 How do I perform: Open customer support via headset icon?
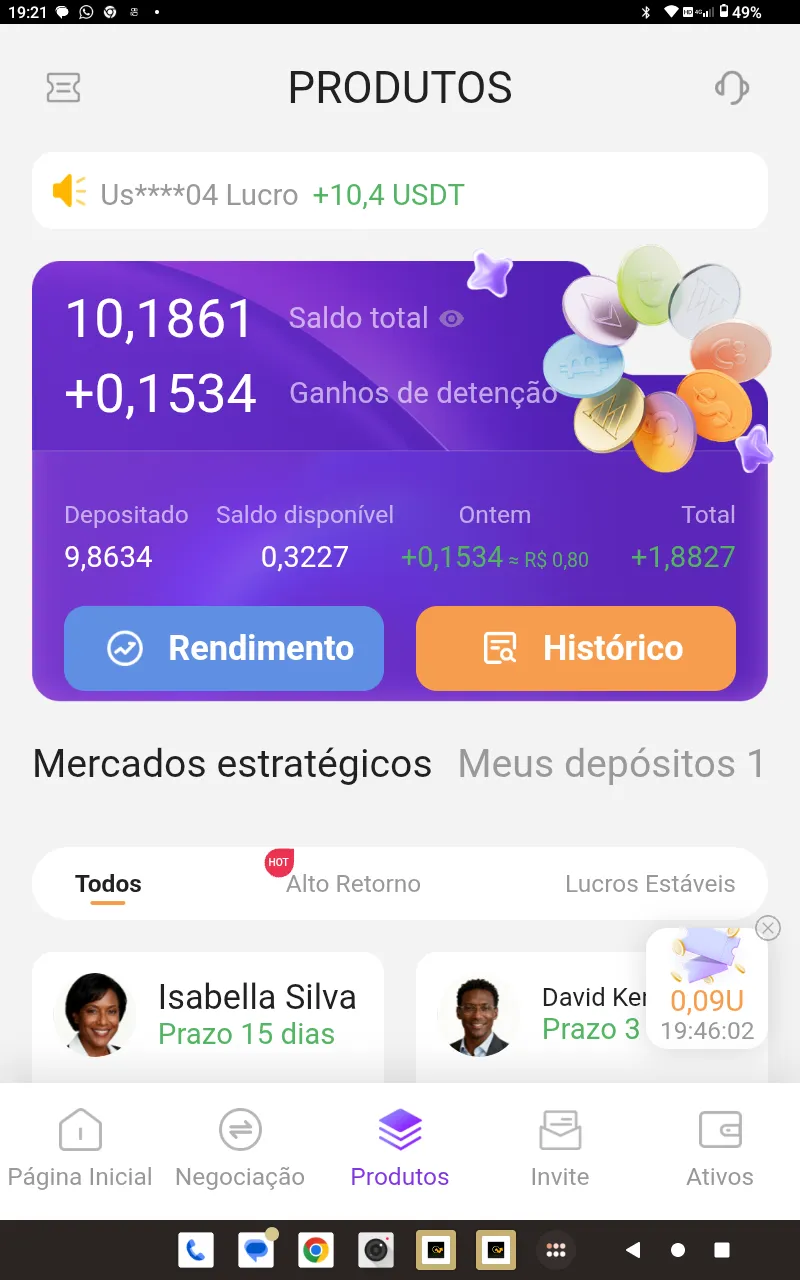point(732,88)
